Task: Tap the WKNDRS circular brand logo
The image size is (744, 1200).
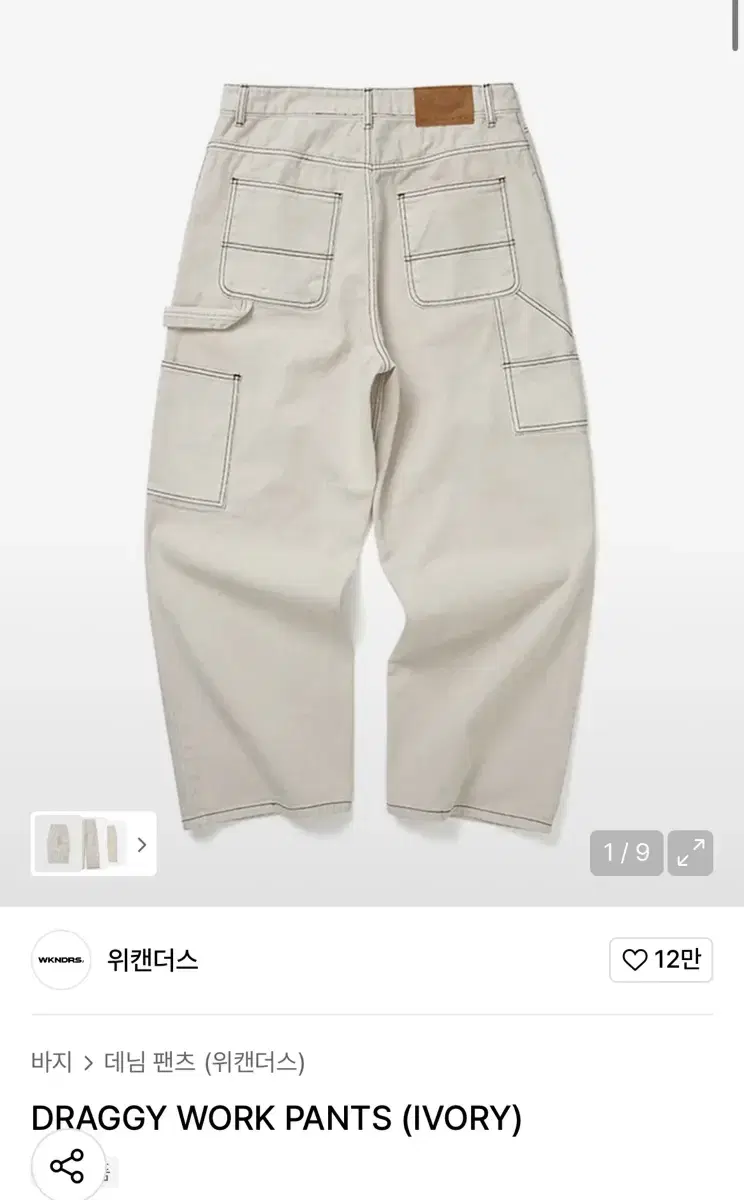Action: point(58,958)
